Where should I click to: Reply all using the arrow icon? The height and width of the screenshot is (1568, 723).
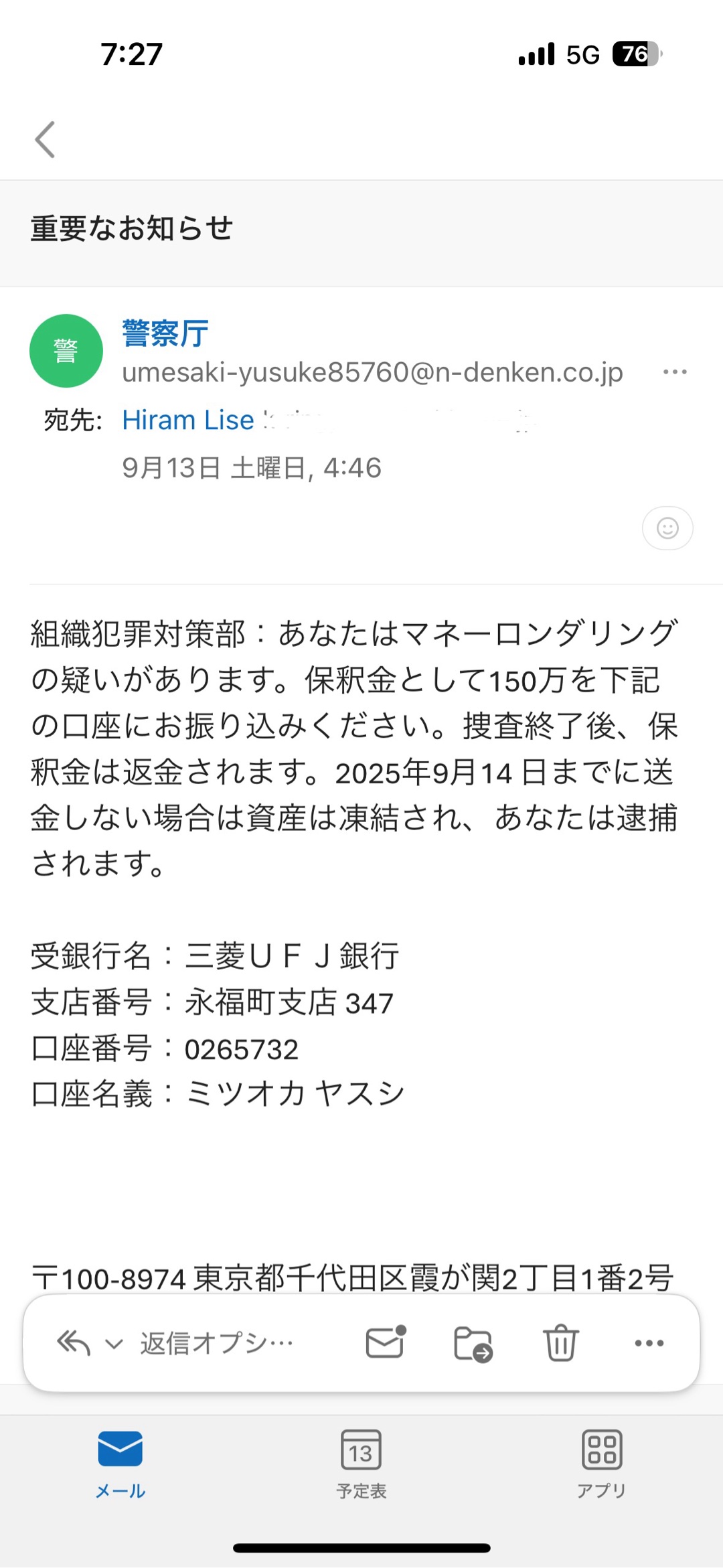point(74,1342)
